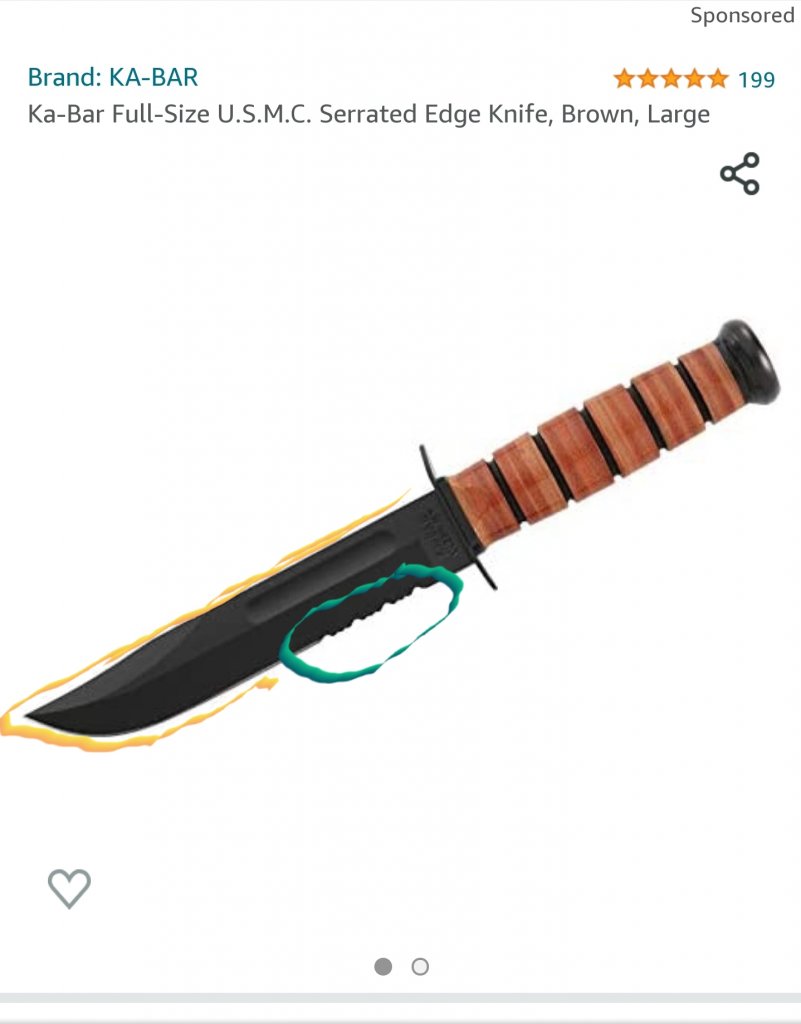Go to the second product image dot
Image resolution: width=801 pixels, height=1024 pixels.
coord(420,967)
